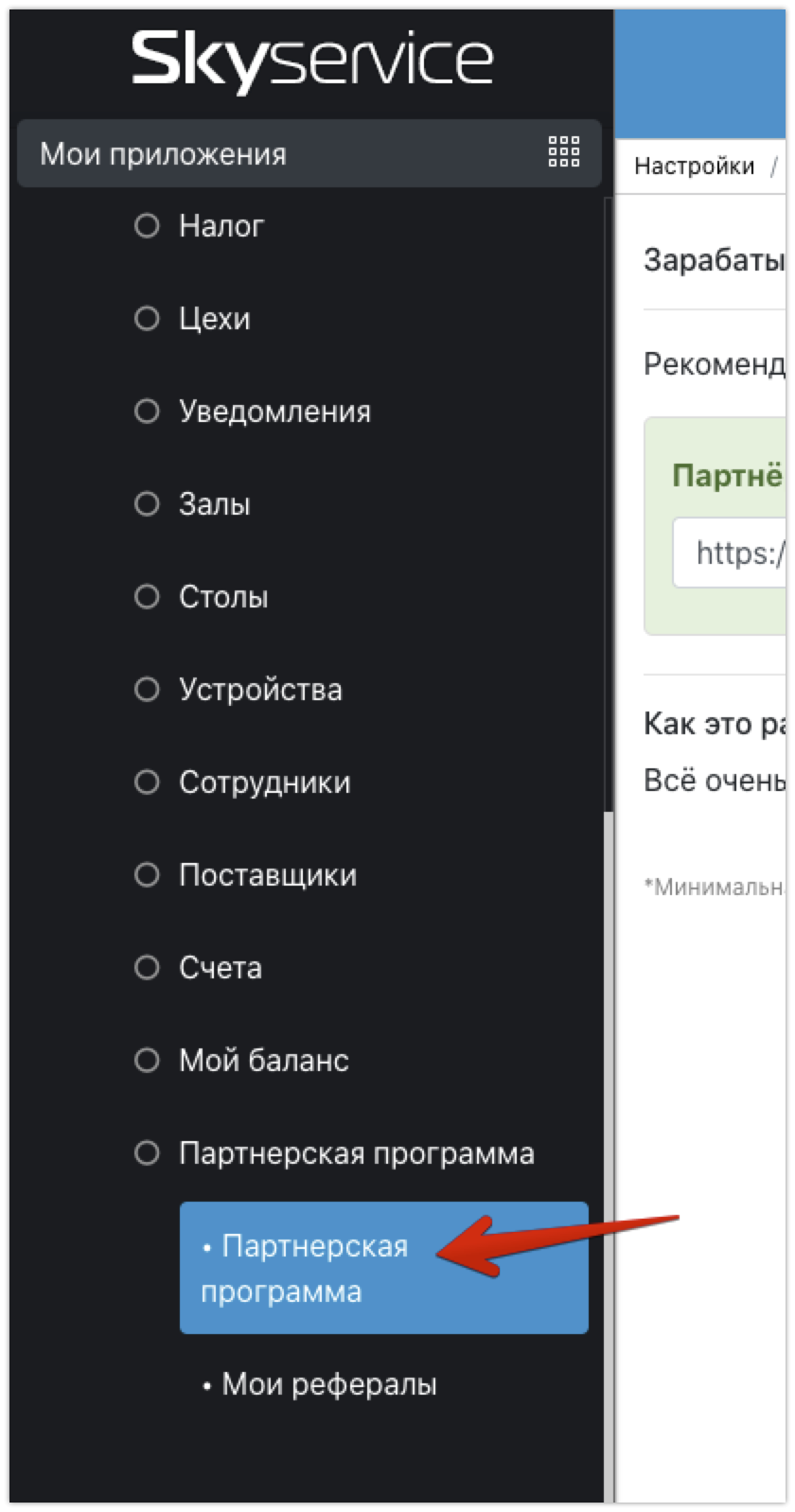Select Поставщики in the sidebar
795x1512 pixels.
[268, 875]
